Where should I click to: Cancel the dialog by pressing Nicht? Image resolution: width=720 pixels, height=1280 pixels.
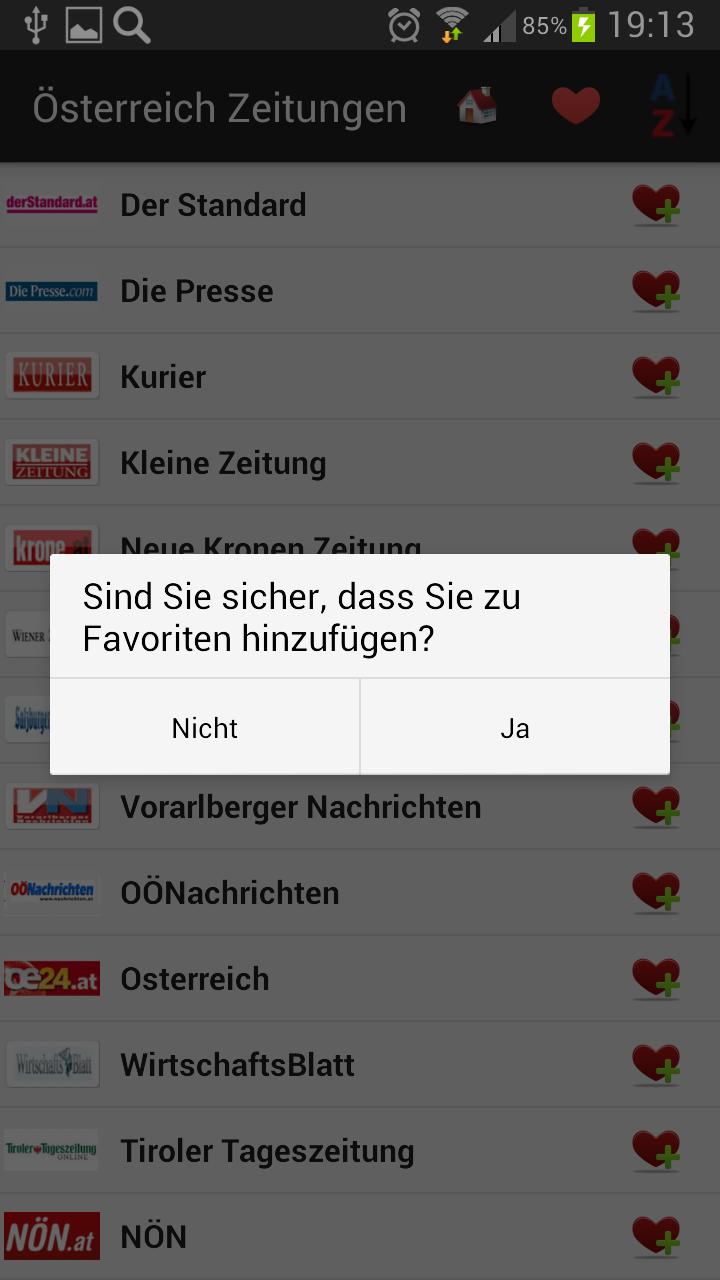pos(204,727)
